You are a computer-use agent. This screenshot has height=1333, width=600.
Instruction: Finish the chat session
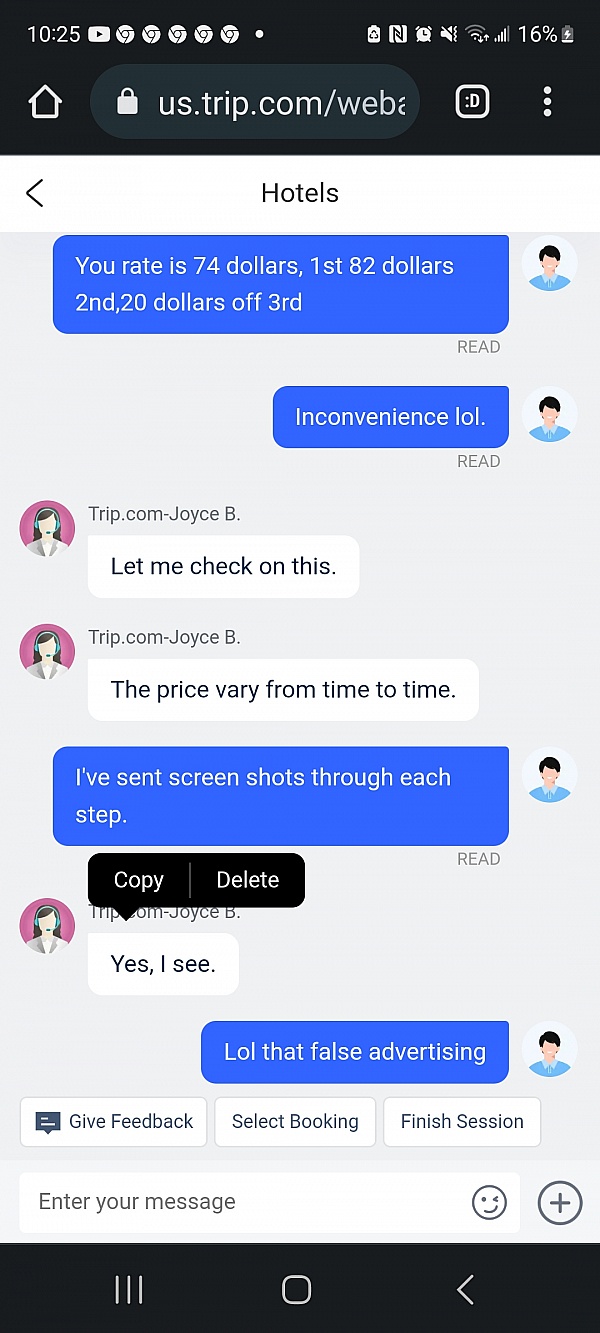(x=462, y=1122)
